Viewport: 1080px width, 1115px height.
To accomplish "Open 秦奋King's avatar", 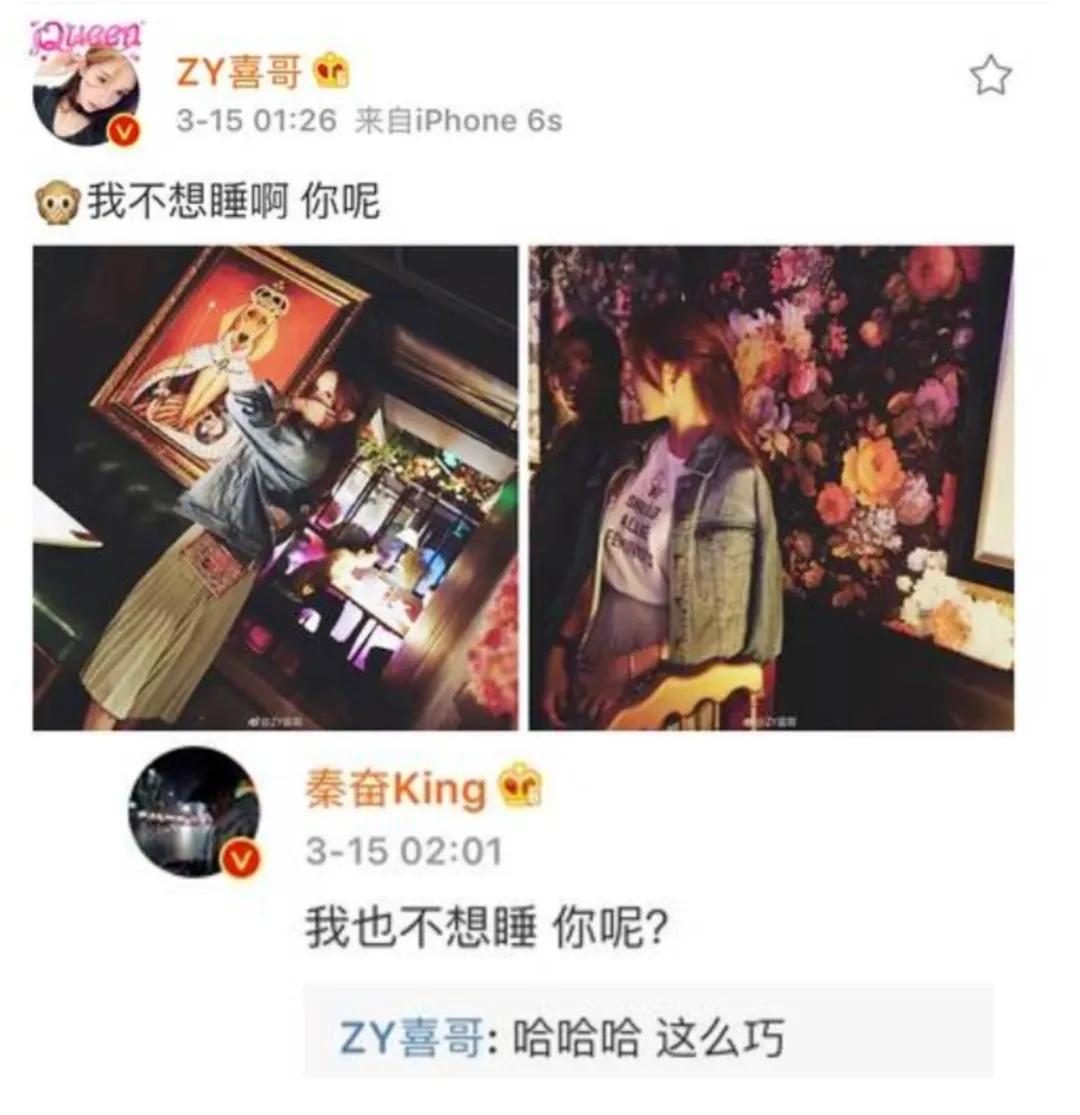I will (195, 811).
